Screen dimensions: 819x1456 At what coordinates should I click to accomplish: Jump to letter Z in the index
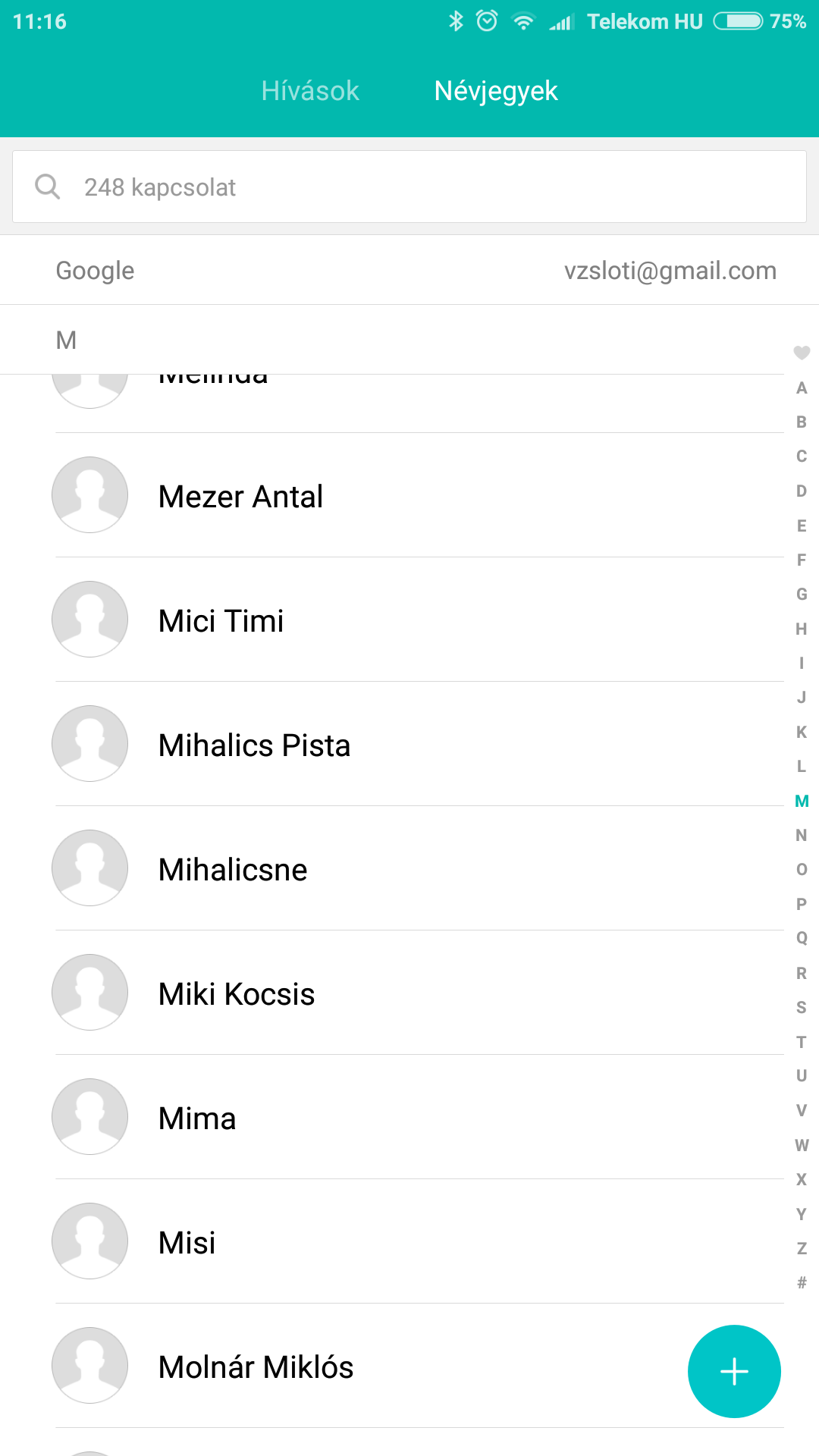click(802, 1249)
